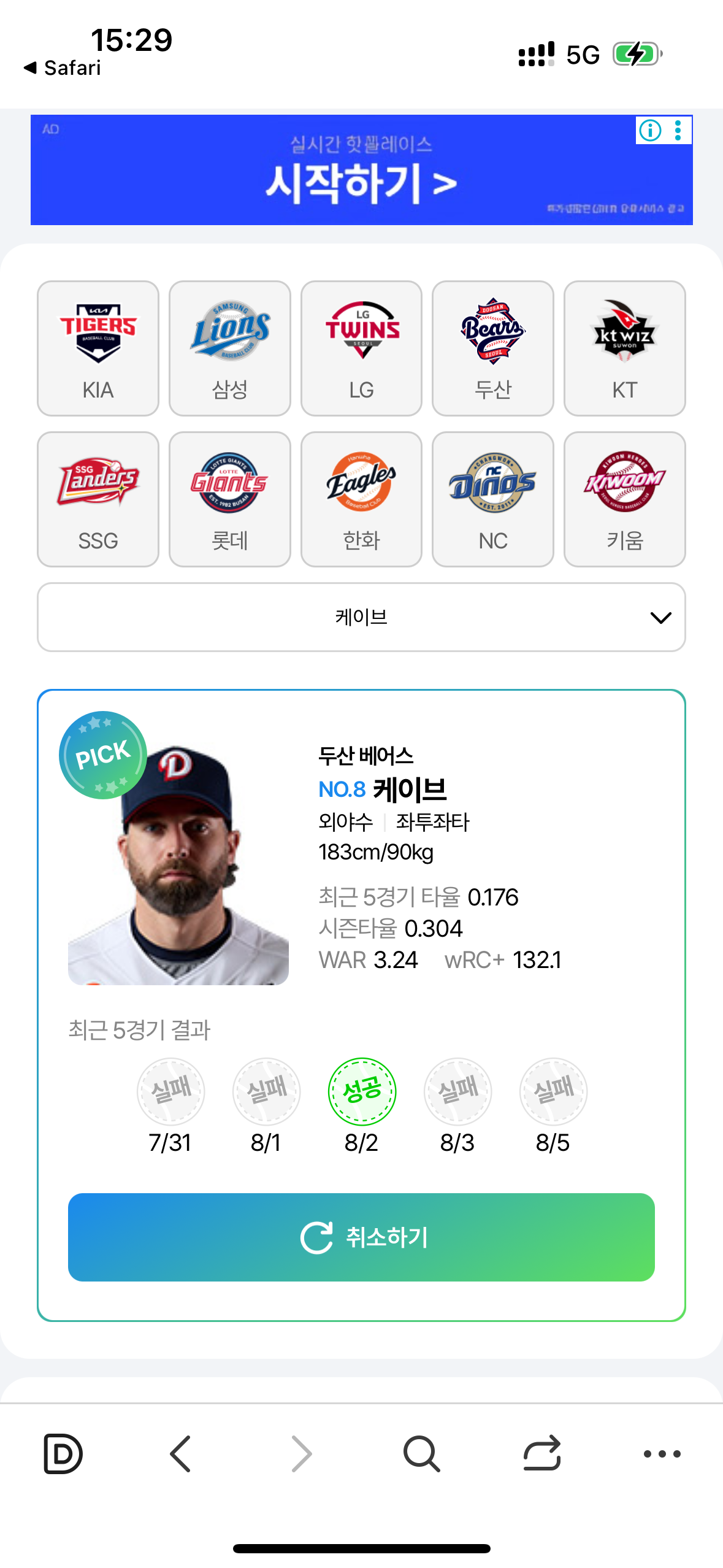Return to Safari via the back link

(62, 67)
